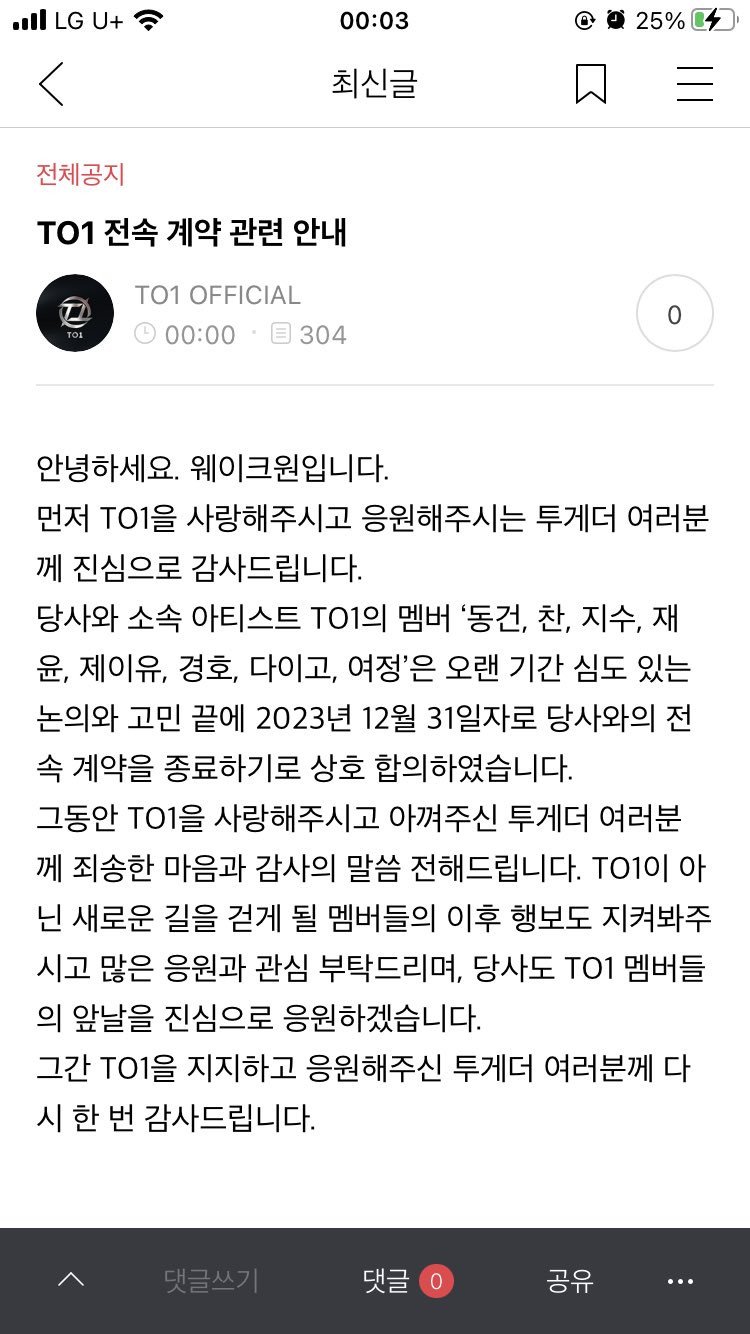Open the 전체공지 category link

80,174
